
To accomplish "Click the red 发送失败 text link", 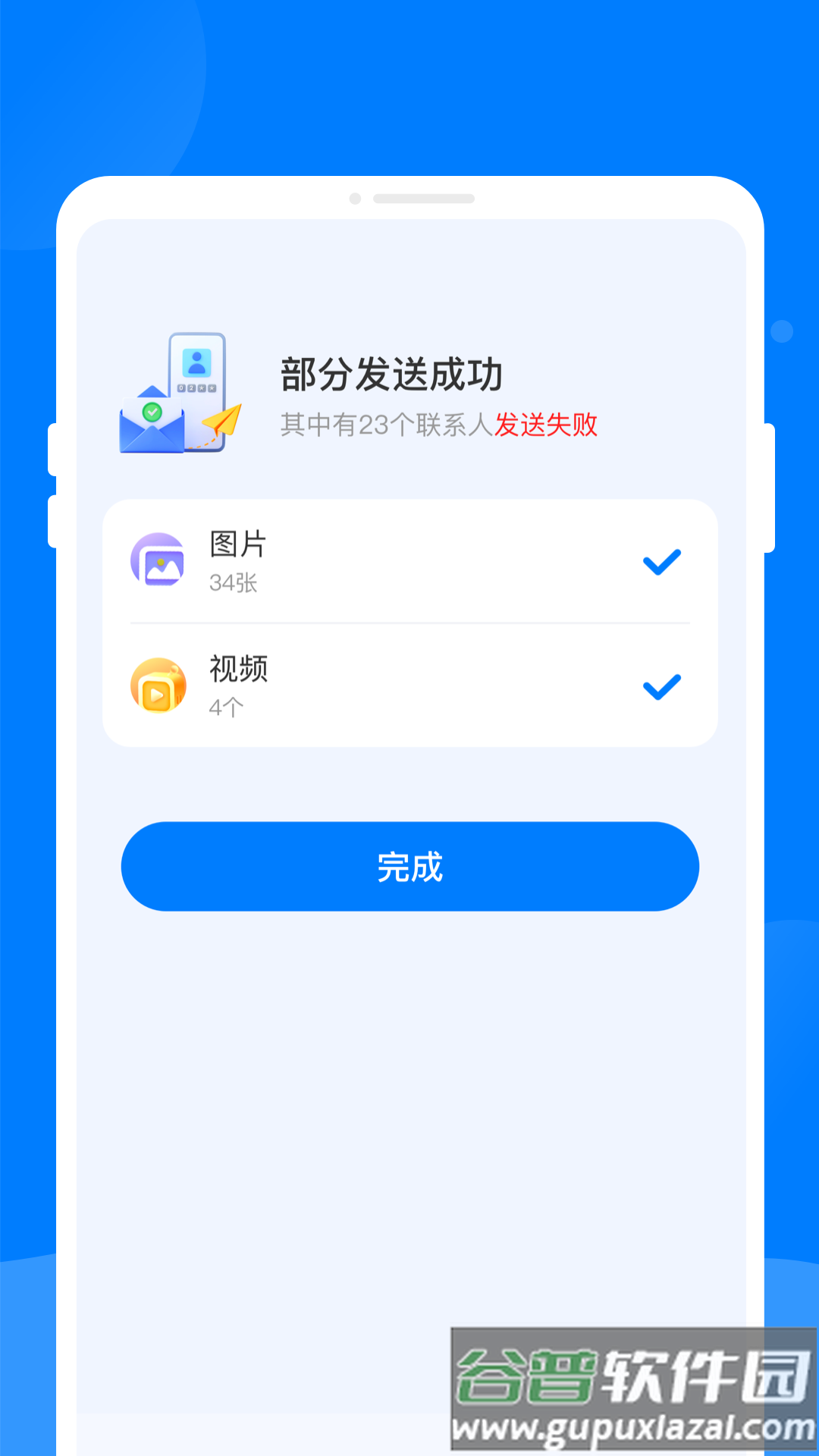I will click(x=547, y=426).
